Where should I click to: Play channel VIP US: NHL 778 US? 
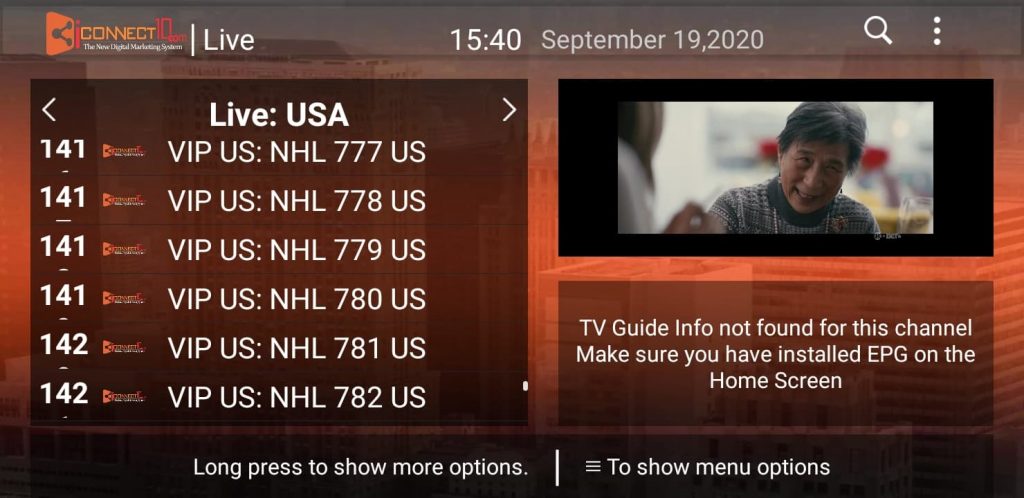tap(296, 201)
